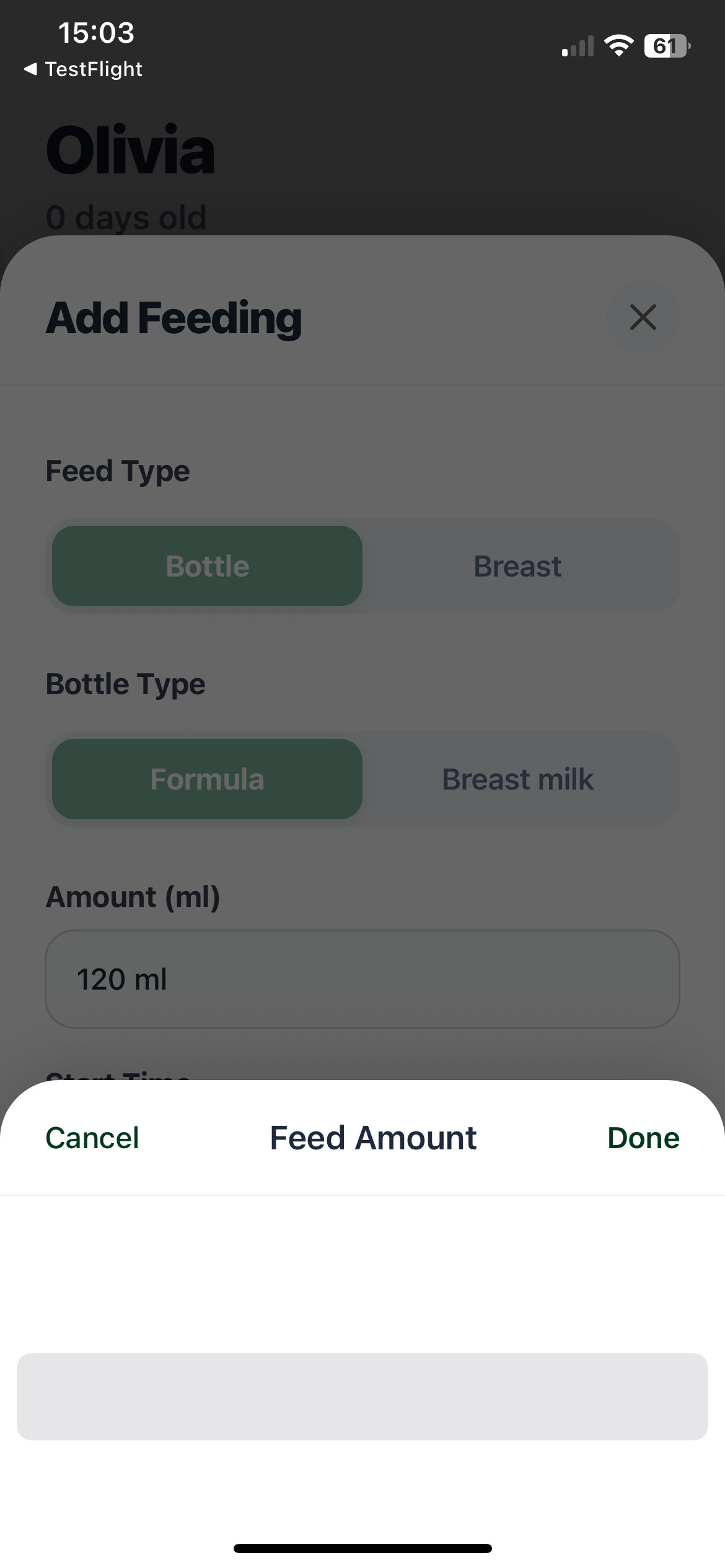Screen dimensions: 725x1568
Task: Close the Add Feeding sheet
Action: [643, 317]
